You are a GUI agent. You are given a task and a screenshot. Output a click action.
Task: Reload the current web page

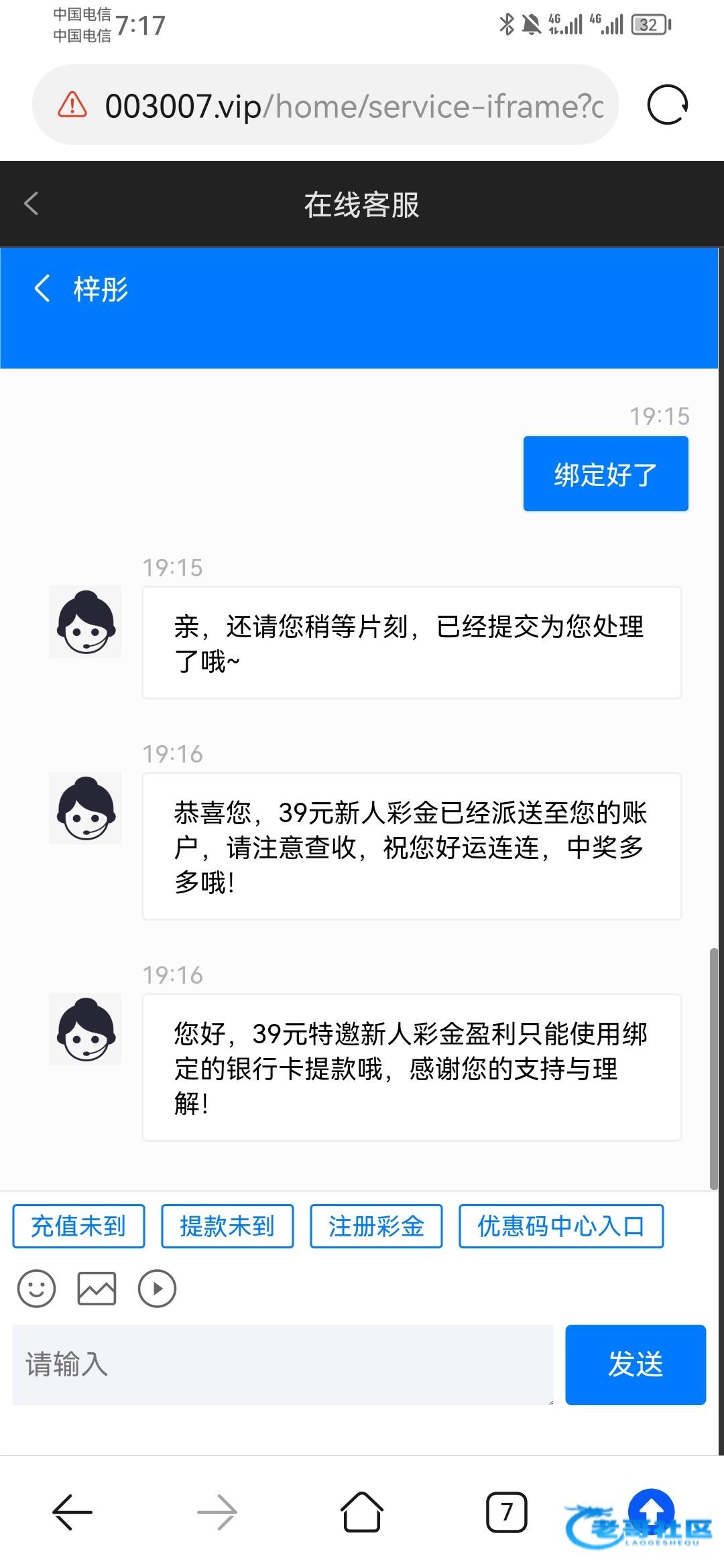[x=667, y=105]
